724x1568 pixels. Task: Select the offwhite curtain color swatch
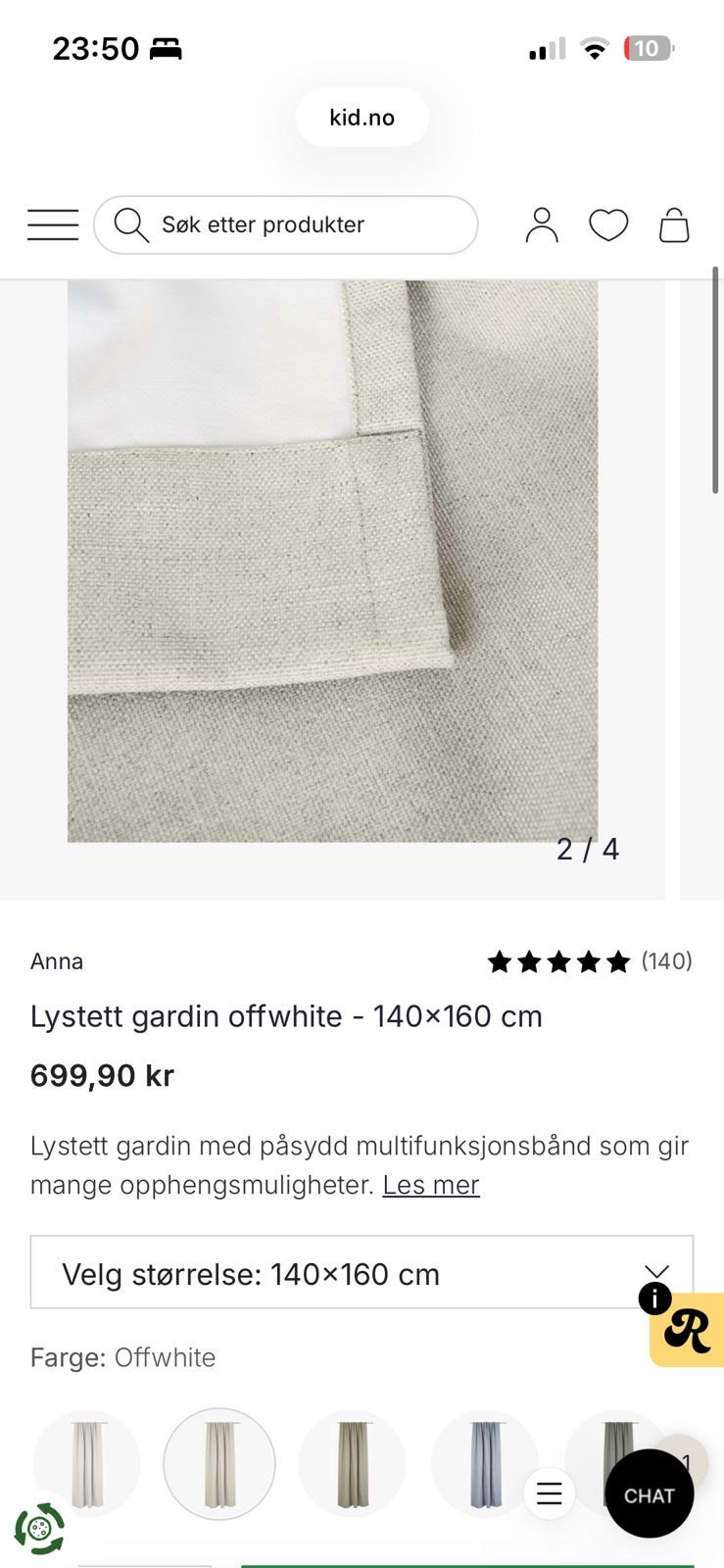(x=219, y=1463)
